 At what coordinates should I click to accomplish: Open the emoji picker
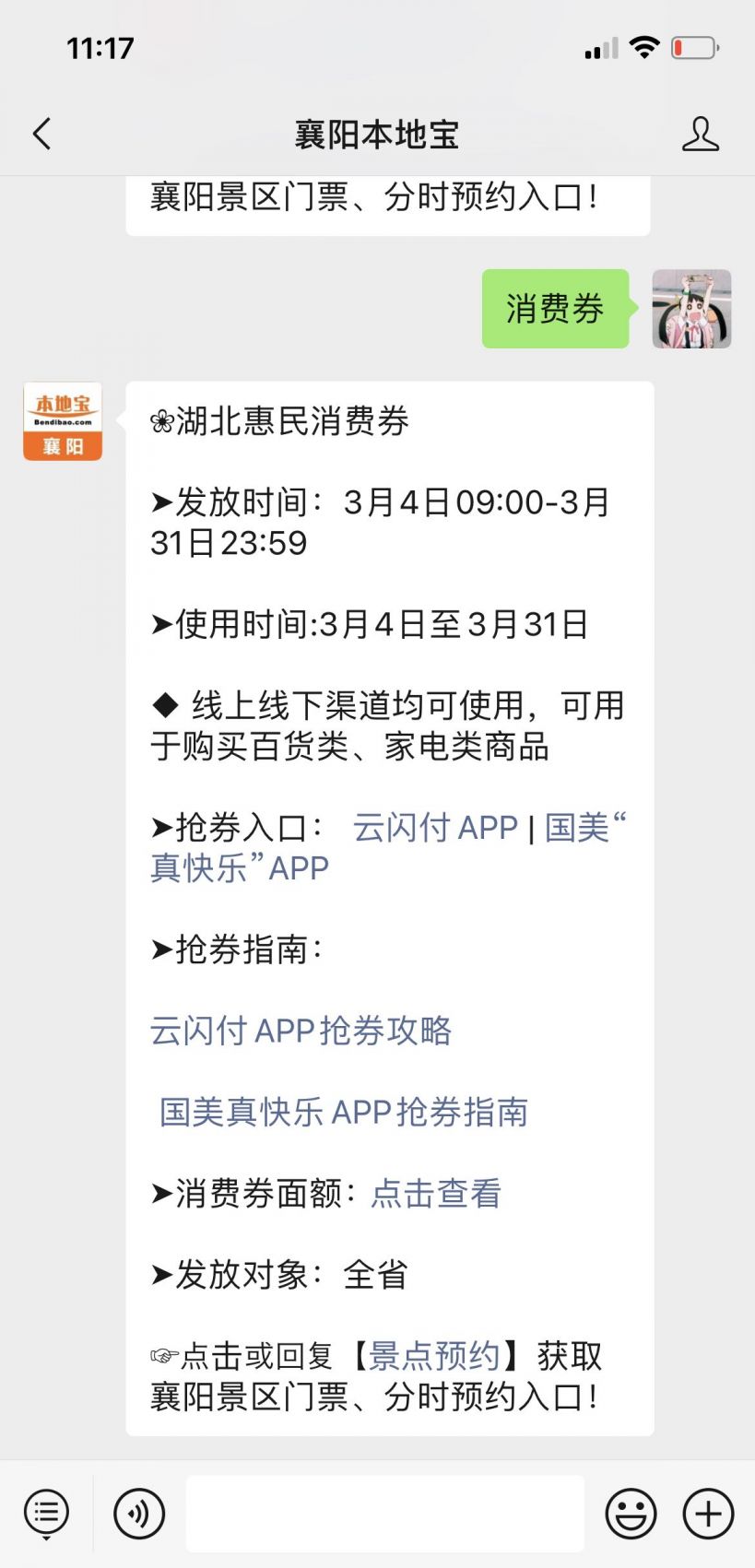631,1514
